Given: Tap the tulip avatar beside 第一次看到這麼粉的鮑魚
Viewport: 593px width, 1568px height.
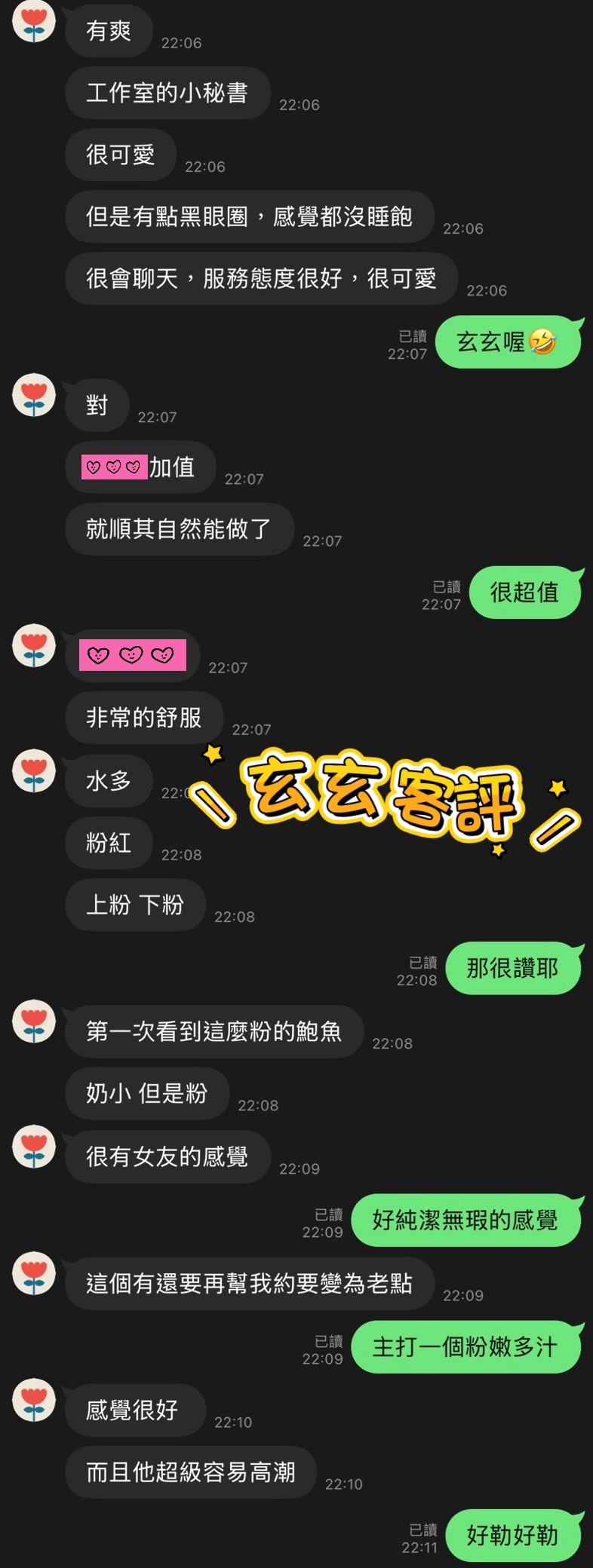Looking at the screenshot, I should click(33, 1024).
